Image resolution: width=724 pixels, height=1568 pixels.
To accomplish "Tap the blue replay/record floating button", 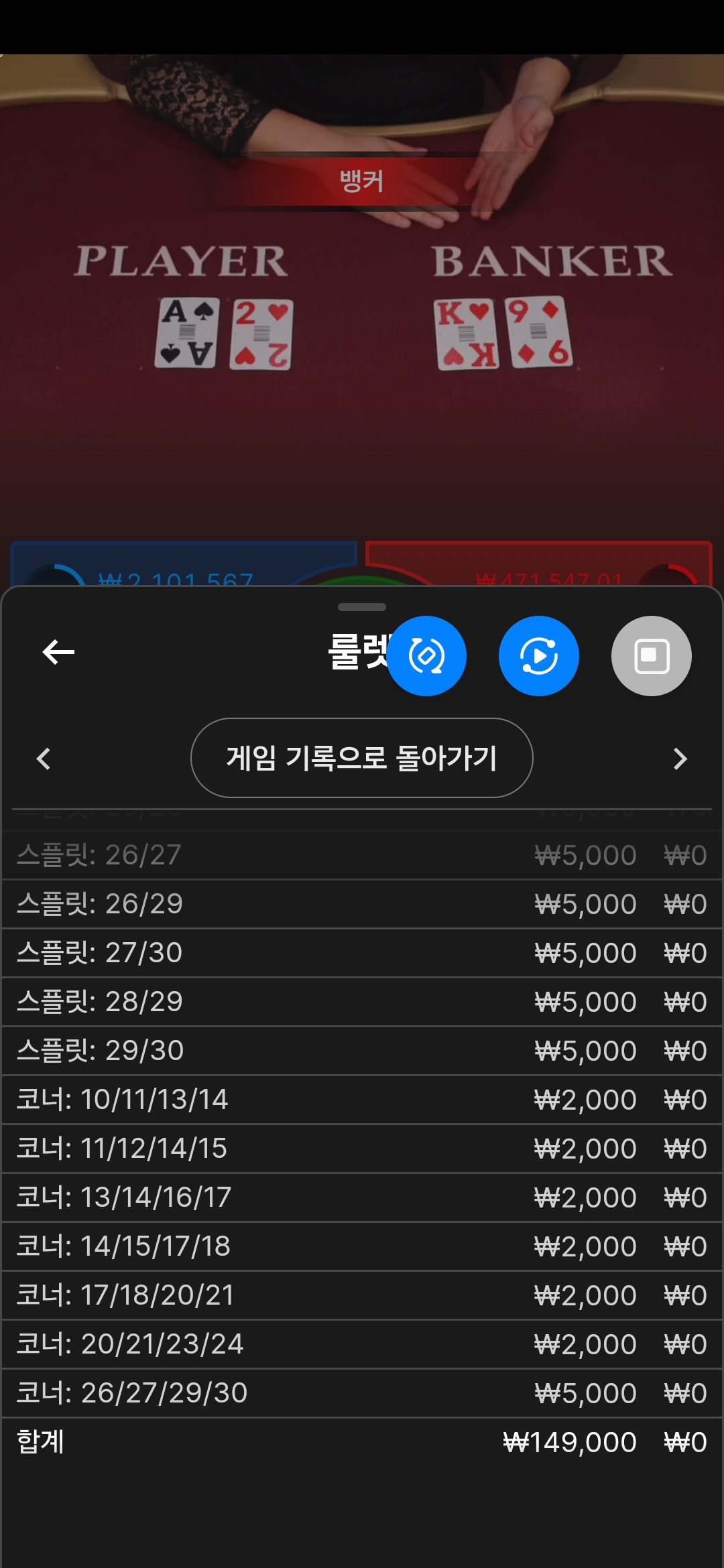I will (x=539, y=656).
